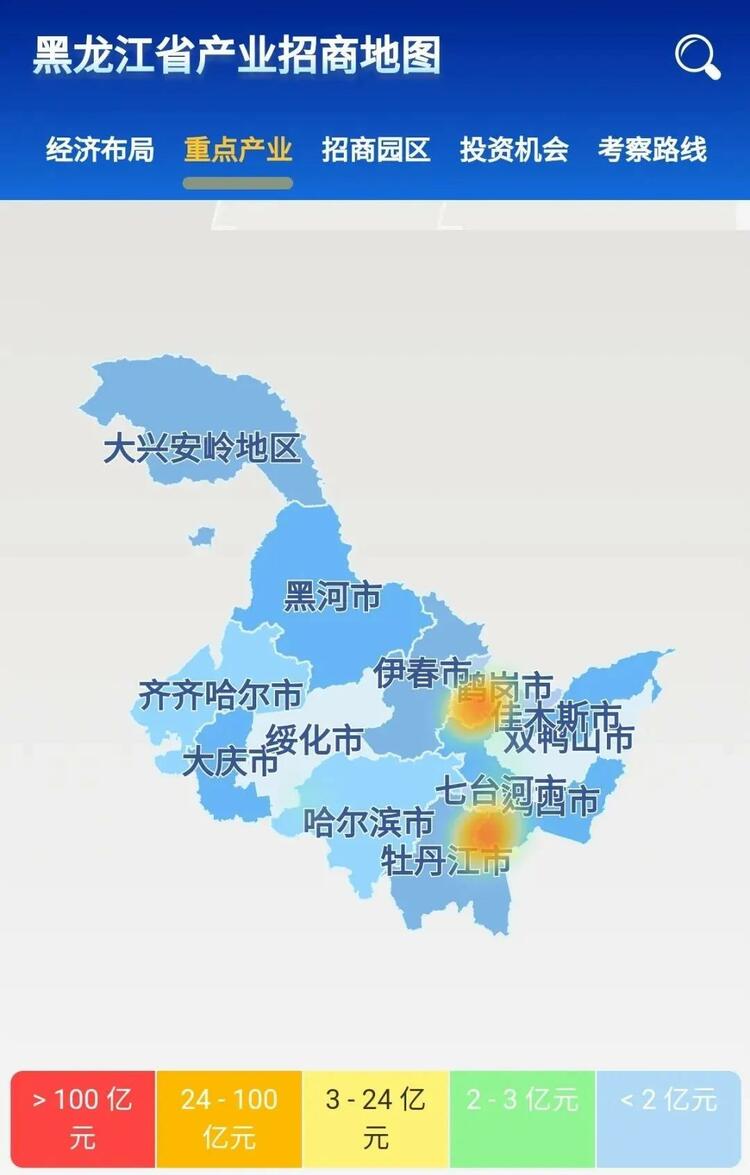Screen dimensions: 750x1175
Task: Open the 招商园区 tab
Action: click(376, 150)
